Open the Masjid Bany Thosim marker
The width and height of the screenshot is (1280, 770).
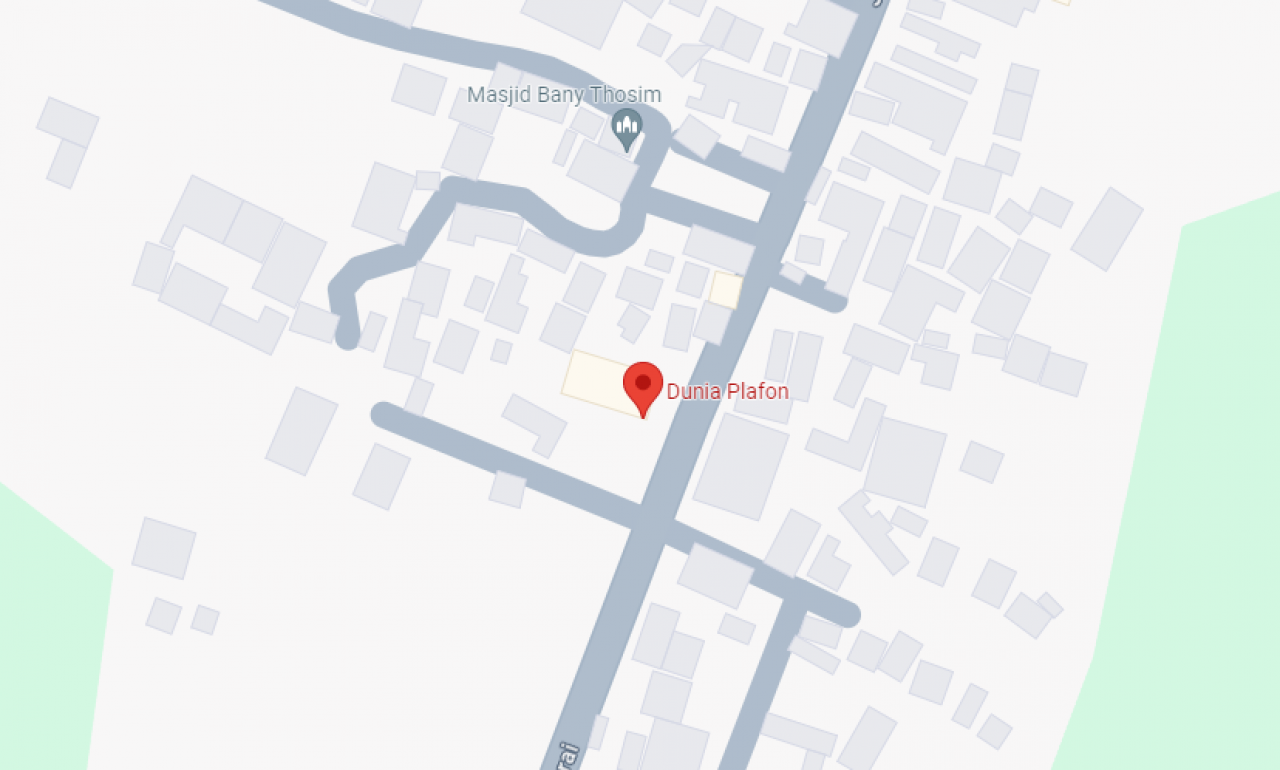pyautogui.click(x=626, y=128)
